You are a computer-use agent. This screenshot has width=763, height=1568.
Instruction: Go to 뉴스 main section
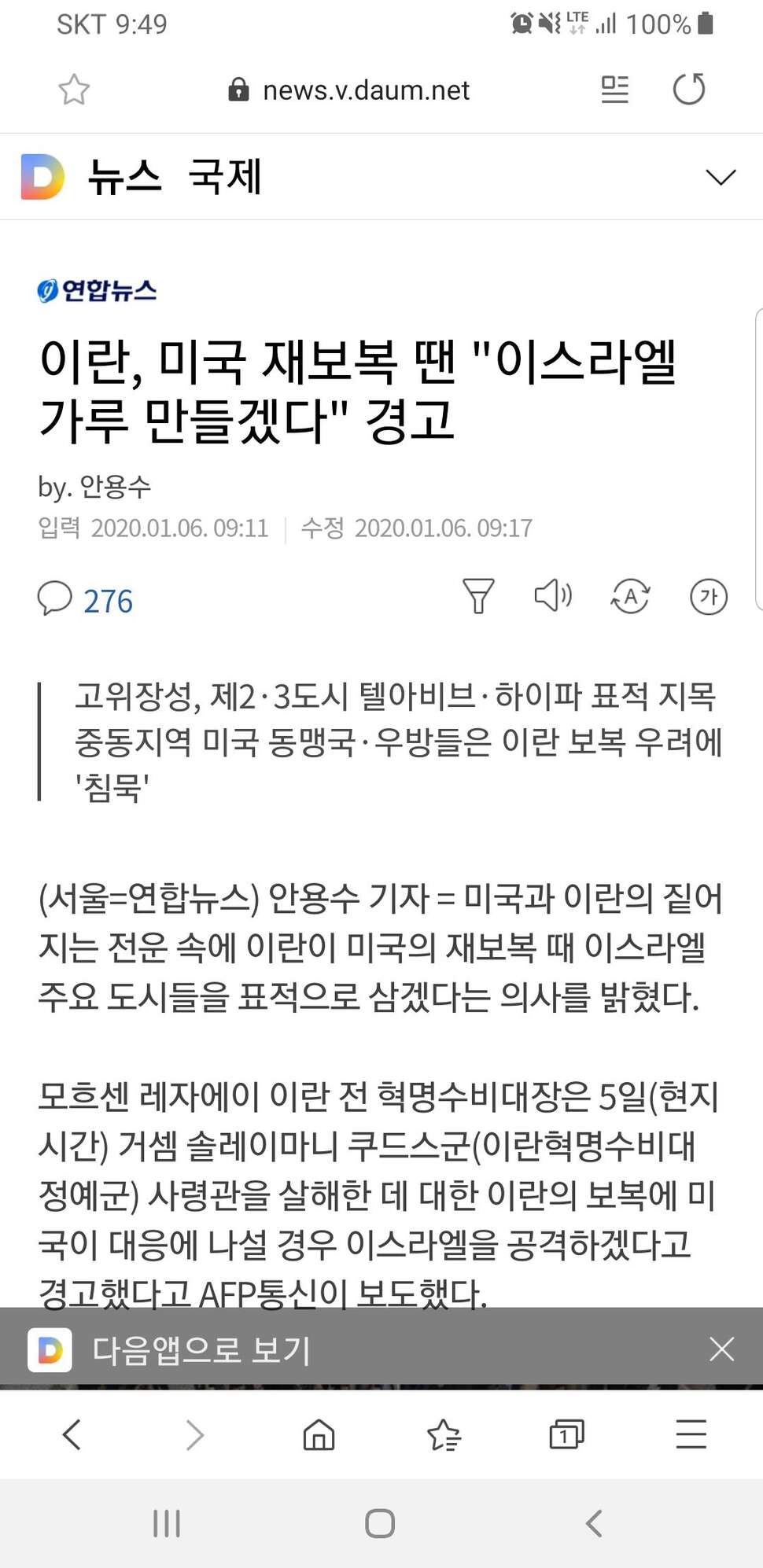124,176
